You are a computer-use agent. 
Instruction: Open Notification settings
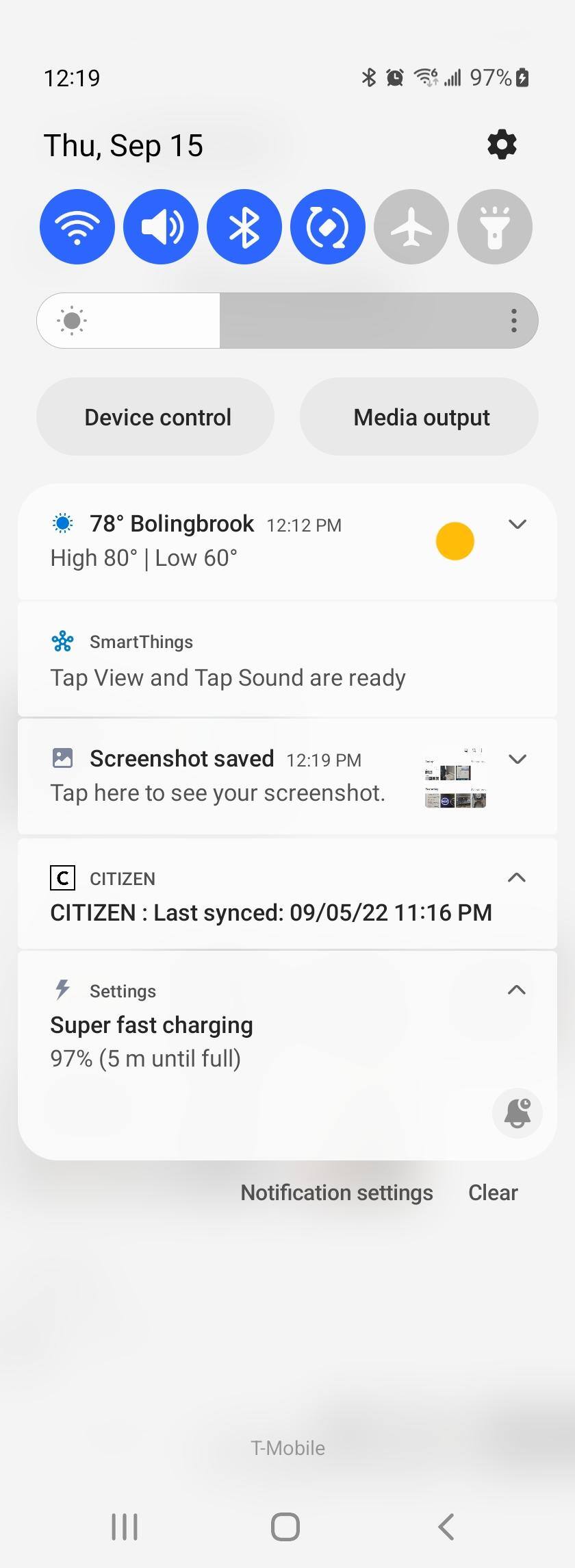[337, 1193]
